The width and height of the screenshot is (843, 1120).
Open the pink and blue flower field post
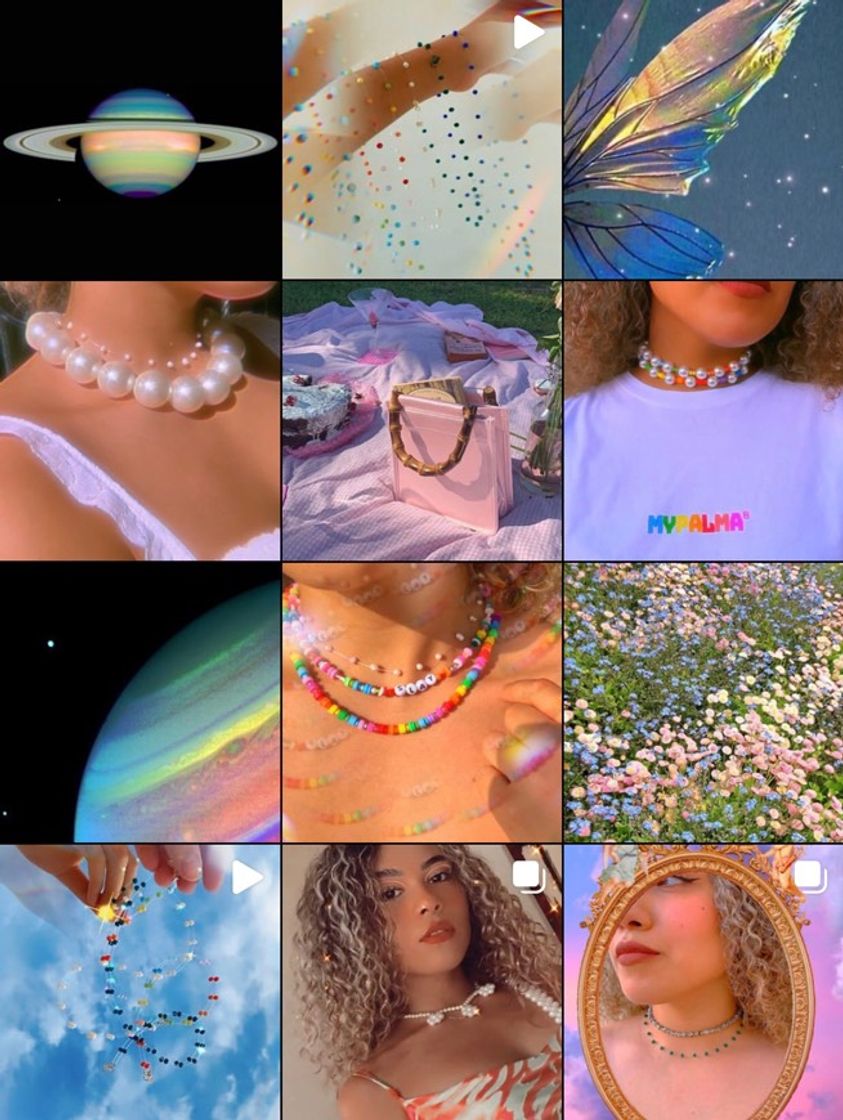coord(703,702)
